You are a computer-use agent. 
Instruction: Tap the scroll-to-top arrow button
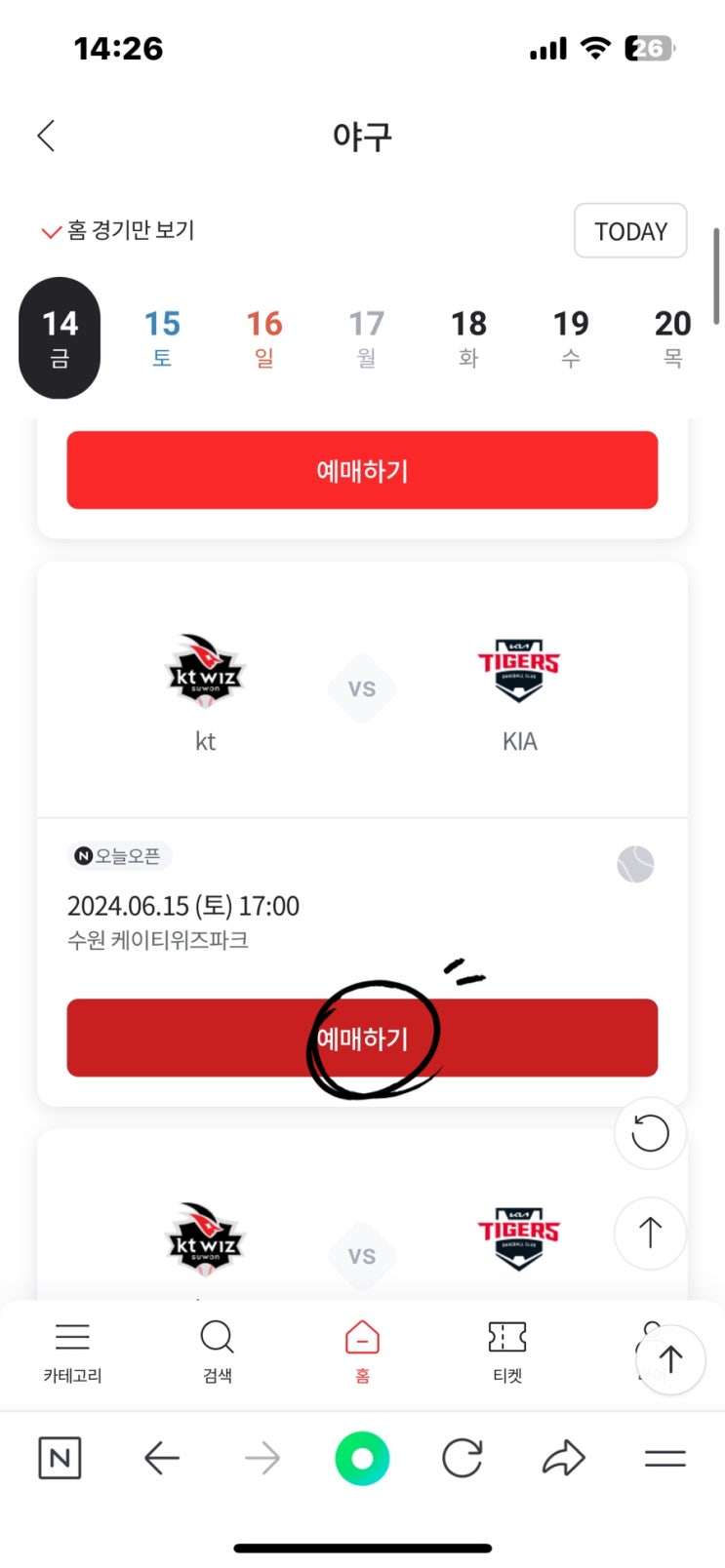650,1233
